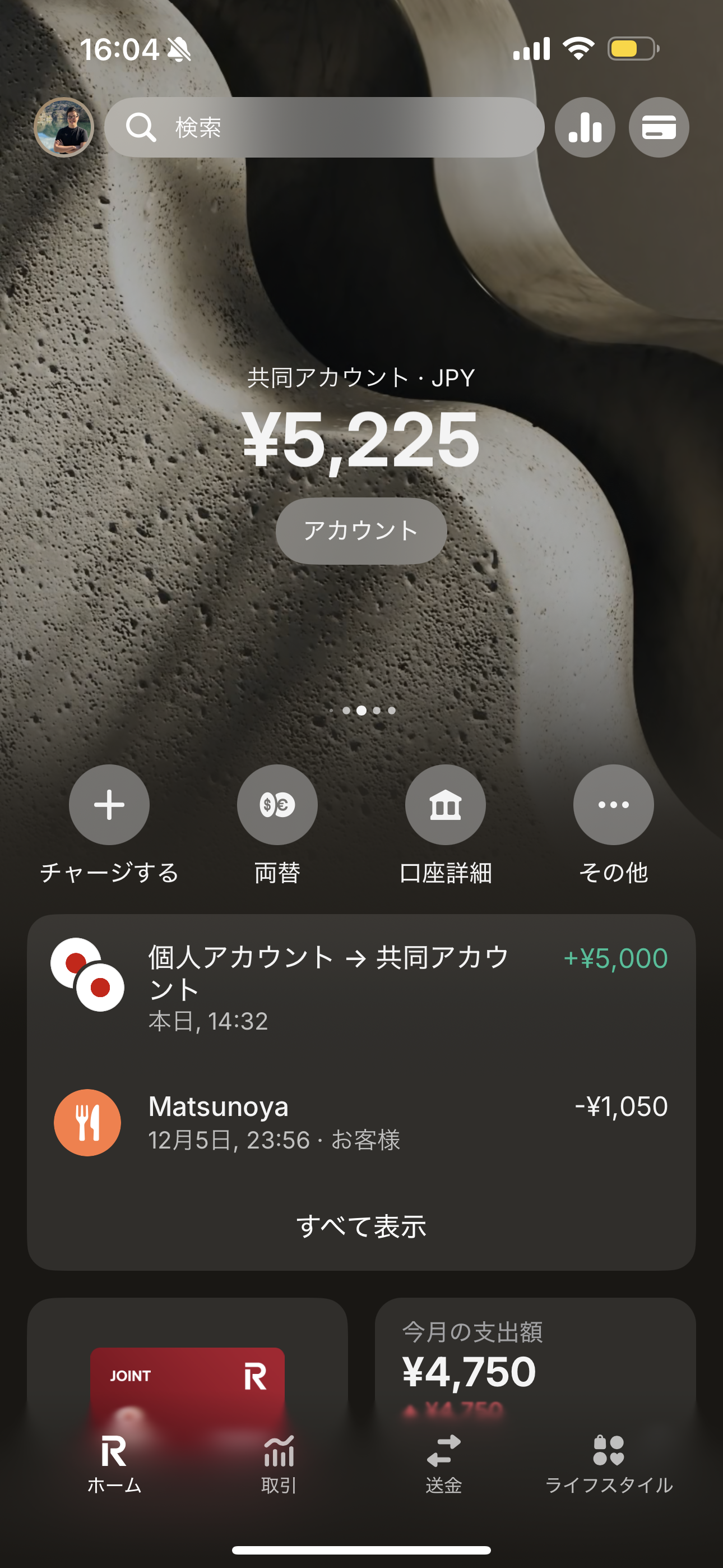
Task: Open 口座詳細 bank details icon
Action: tap(445, 805)
